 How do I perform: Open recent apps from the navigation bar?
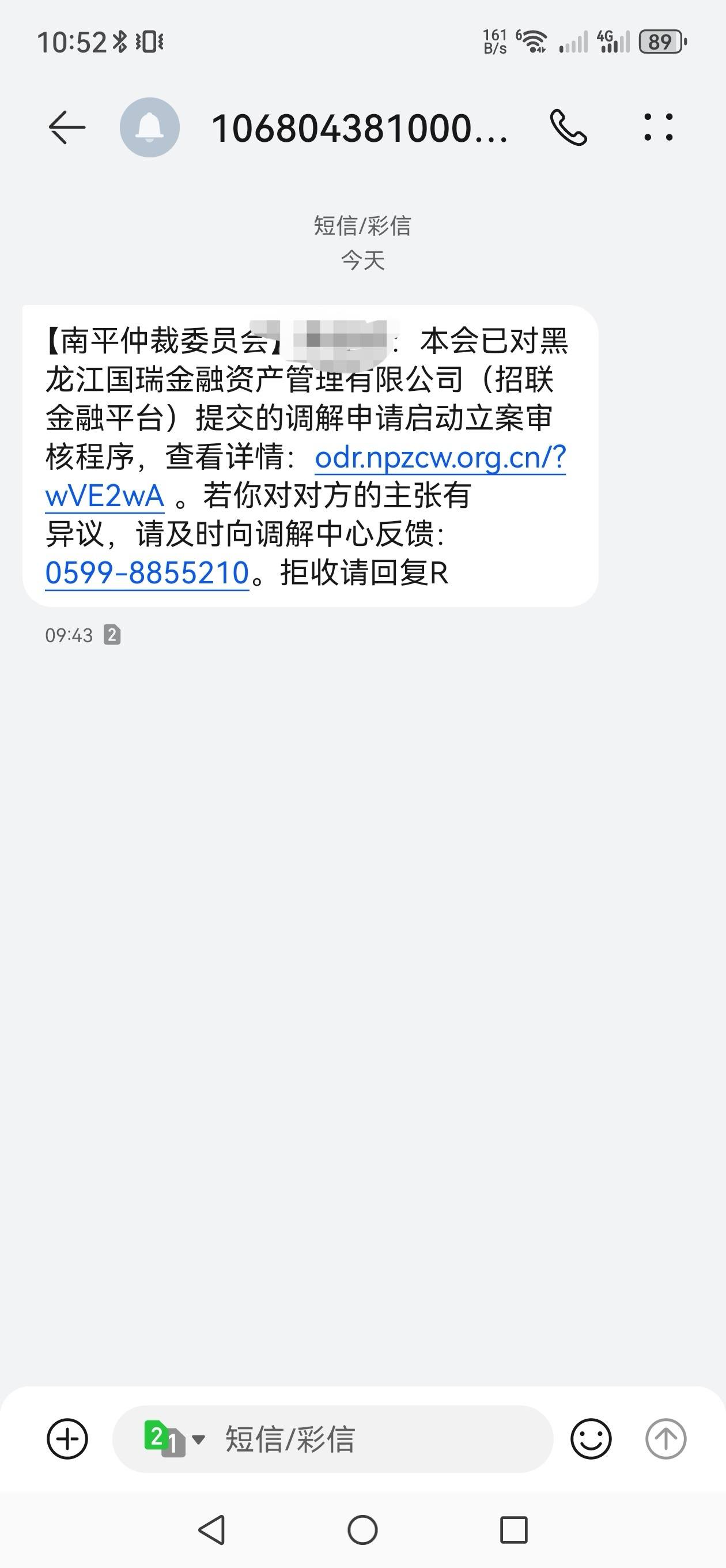click(x=513, y=1529)
